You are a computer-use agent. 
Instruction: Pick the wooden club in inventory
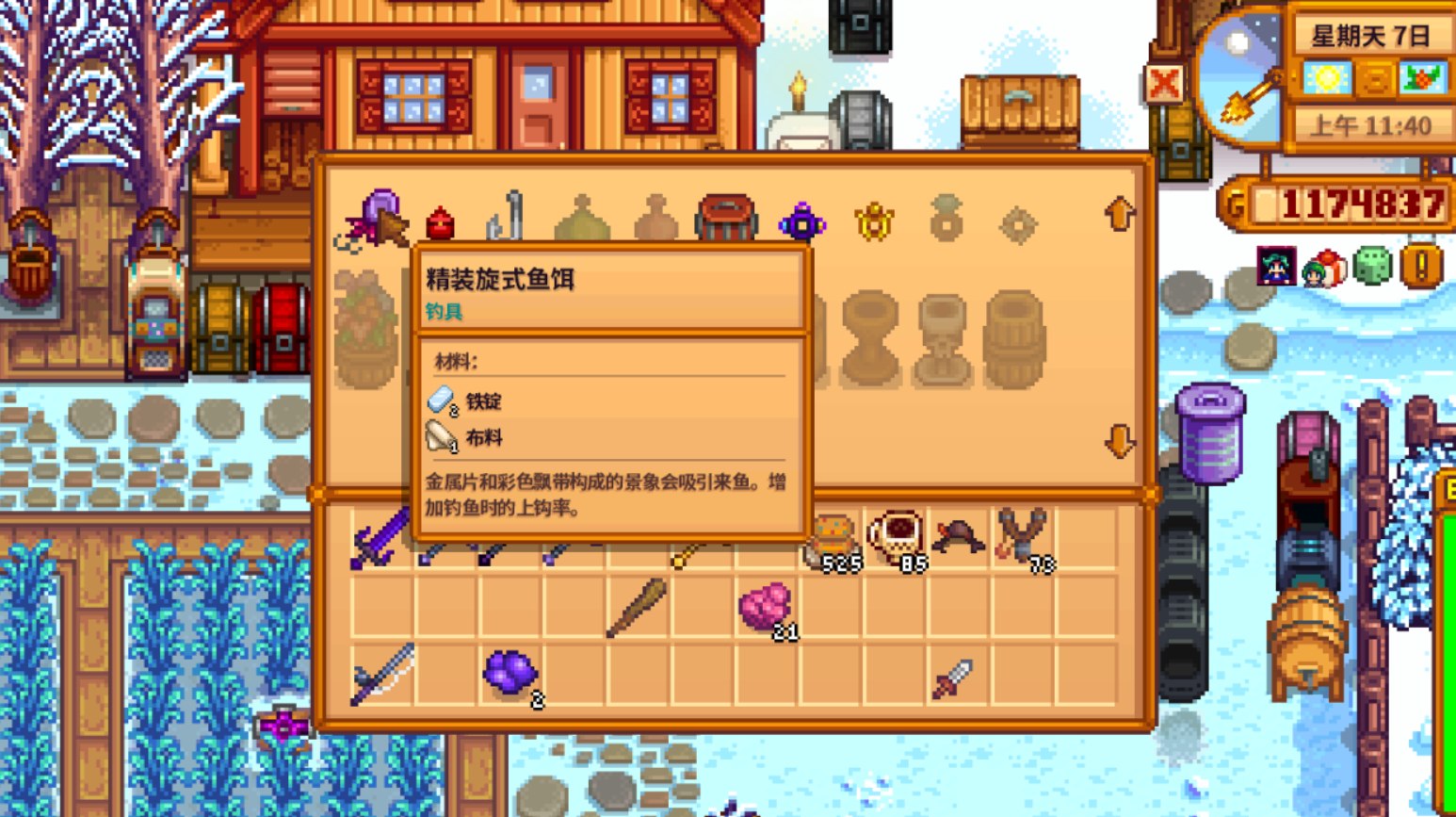tap(637, 608)
